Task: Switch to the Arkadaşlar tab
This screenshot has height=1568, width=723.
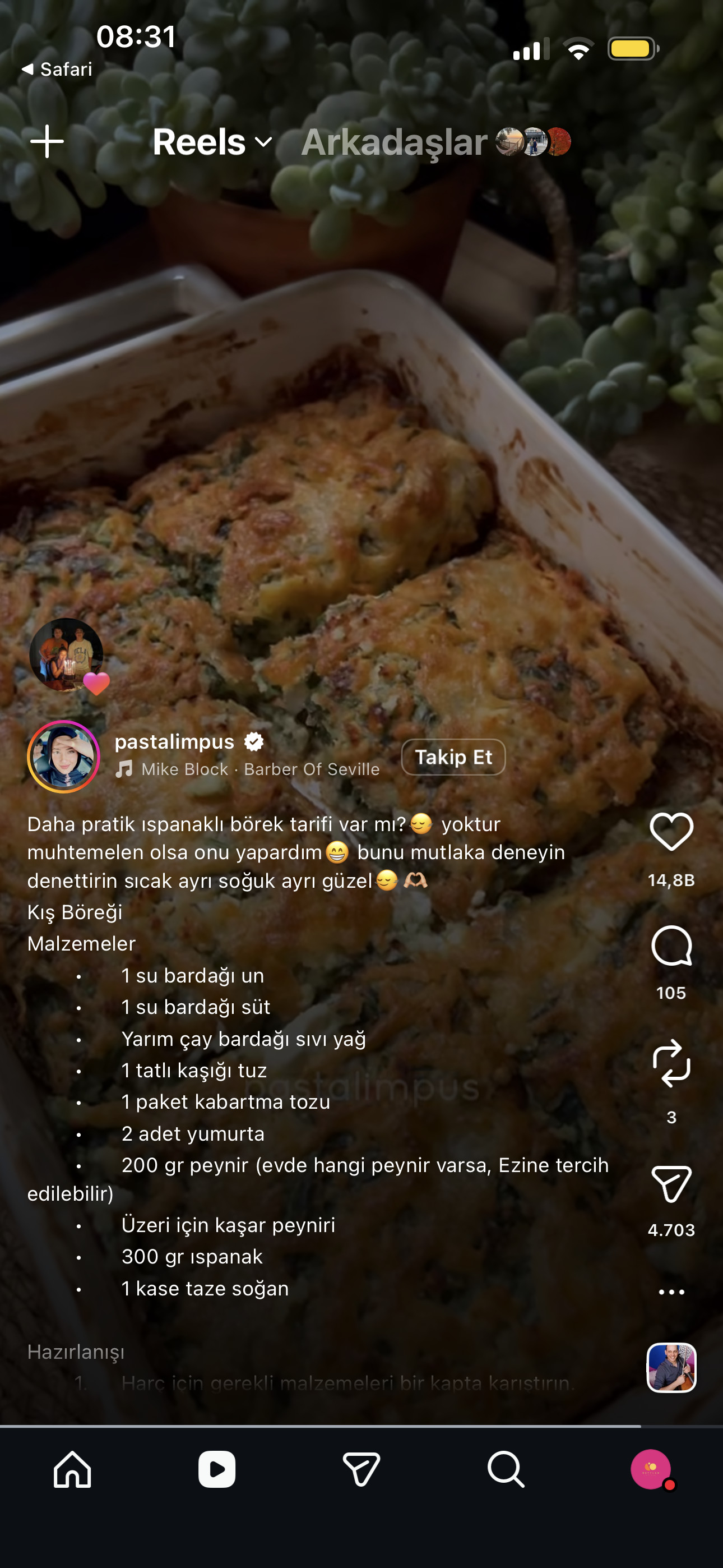Action: (435, 142)
